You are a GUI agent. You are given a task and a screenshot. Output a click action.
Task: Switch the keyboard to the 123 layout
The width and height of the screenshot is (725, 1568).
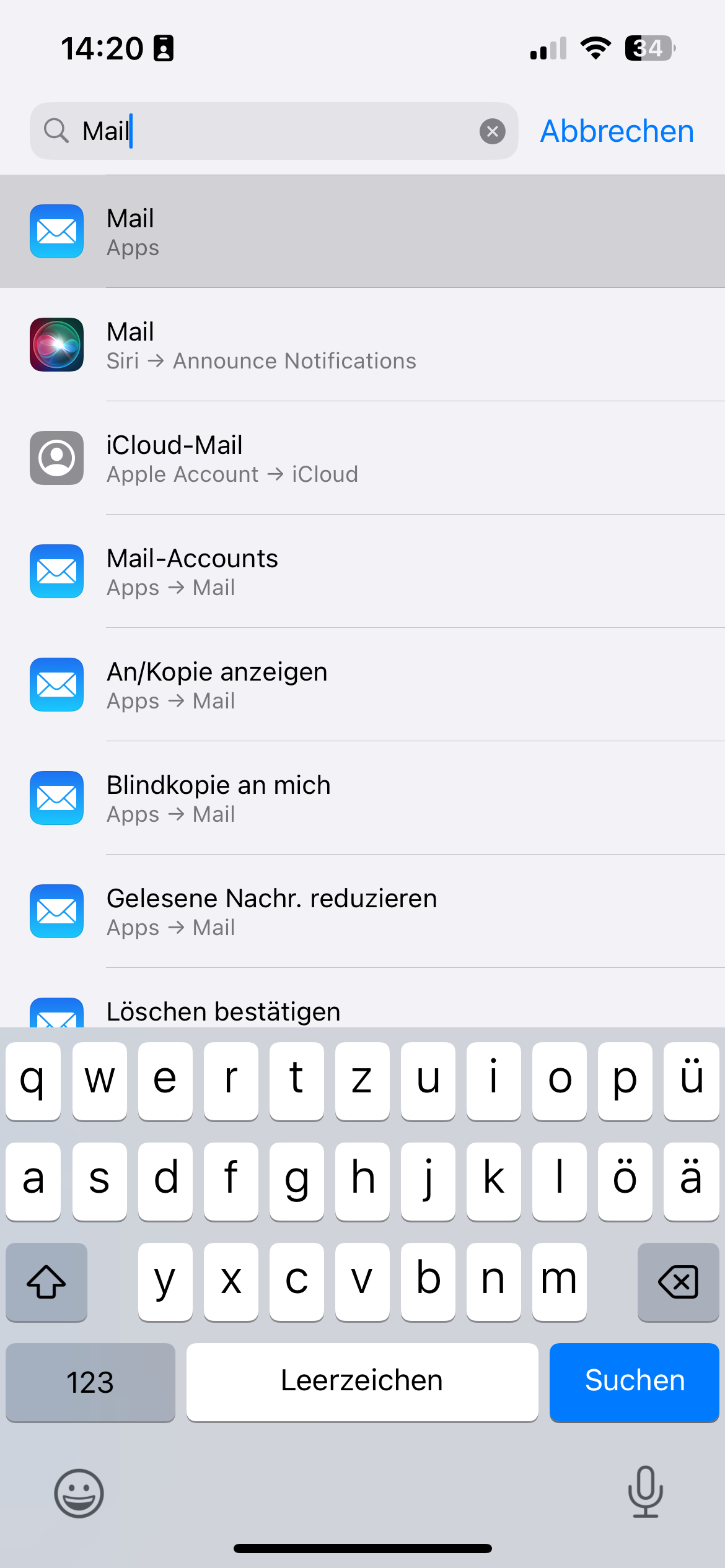coord(90,1382)
